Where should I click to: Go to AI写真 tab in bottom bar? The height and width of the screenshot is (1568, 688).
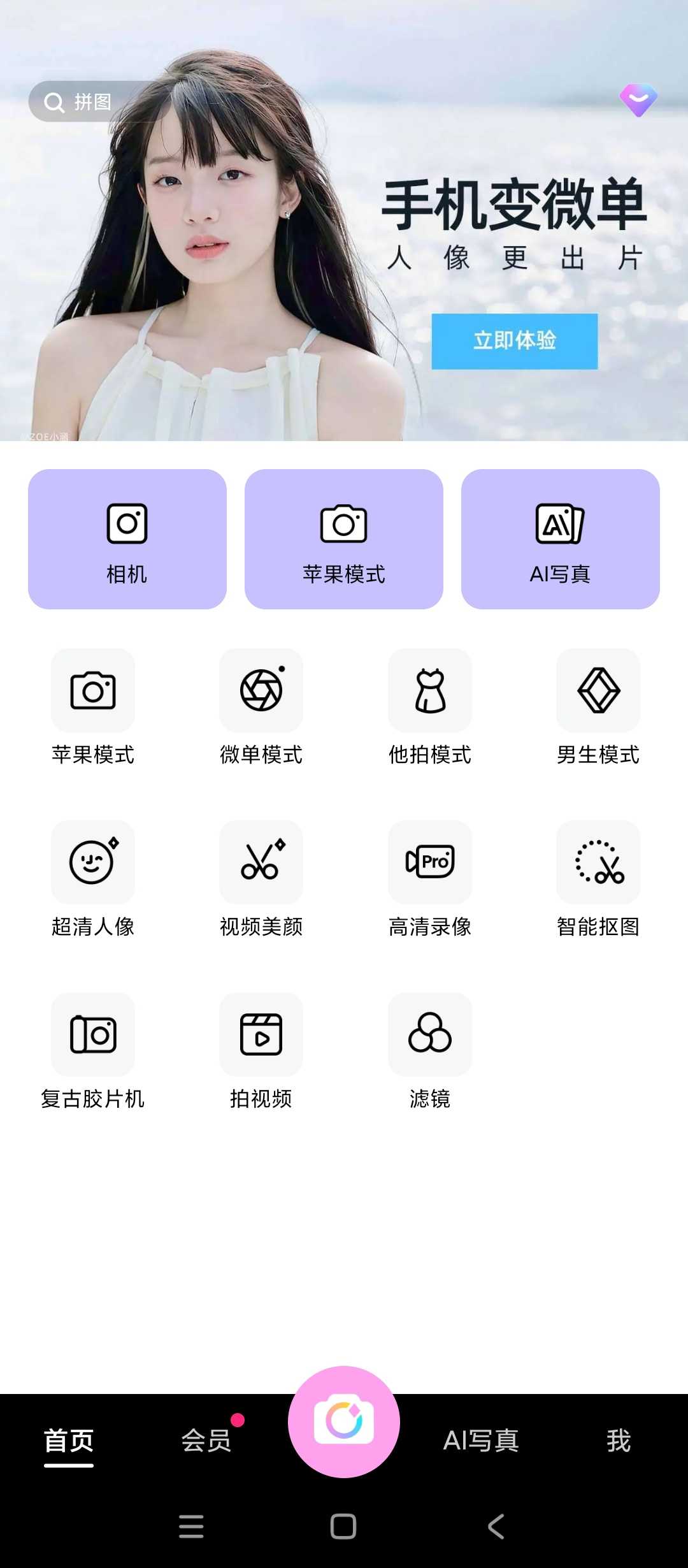pyautogui.click(x=481, y=1441)
